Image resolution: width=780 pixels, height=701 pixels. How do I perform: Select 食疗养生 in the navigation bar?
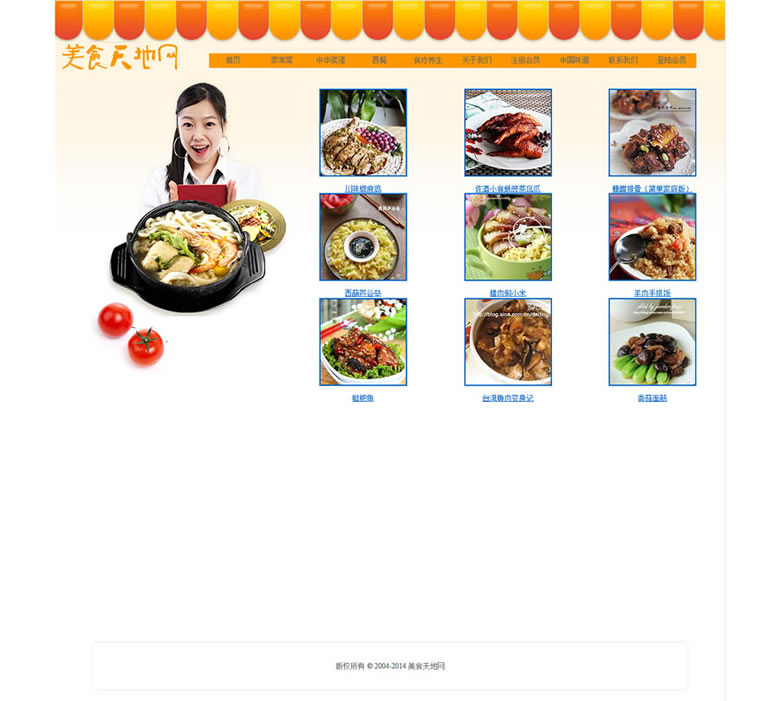(x=428, y=60)
